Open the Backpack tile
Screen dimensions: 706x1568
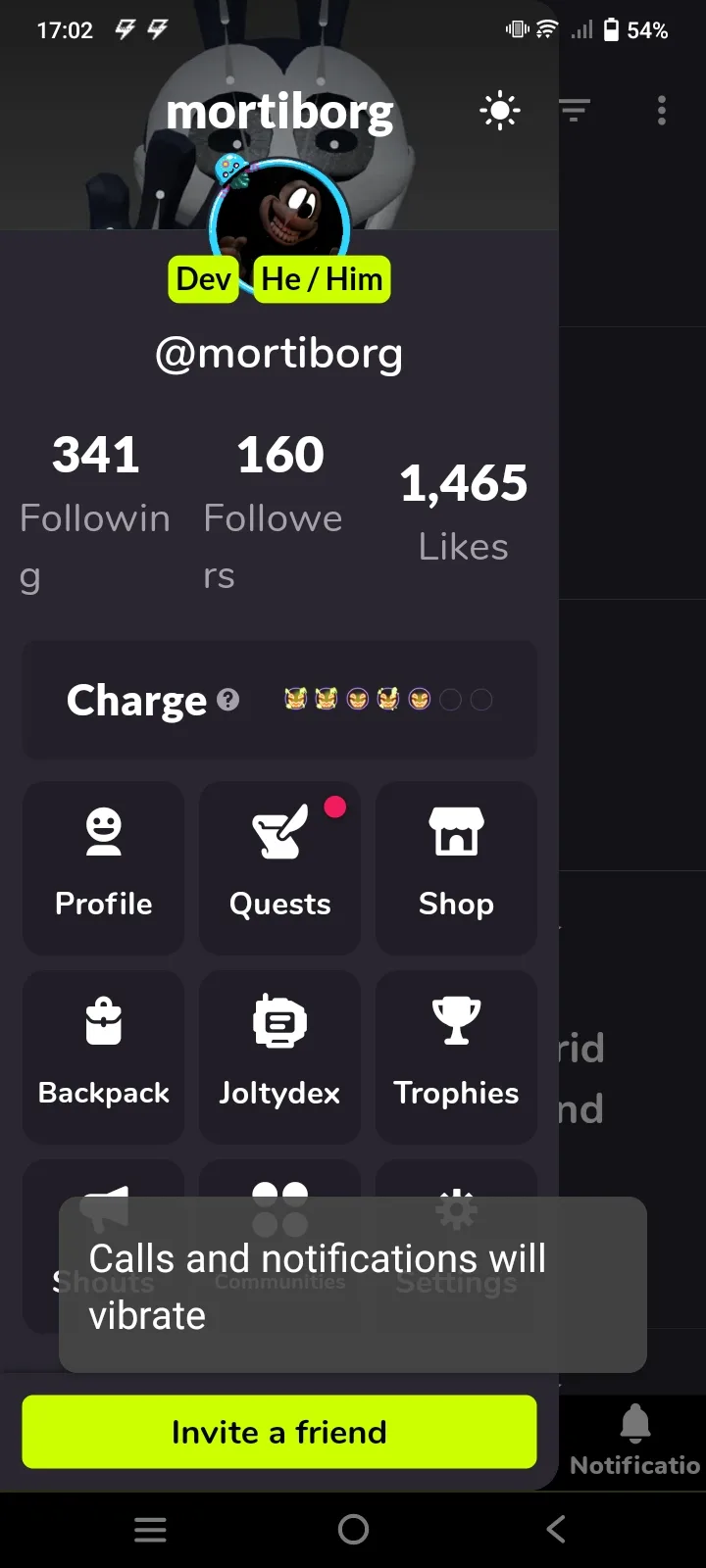pos(104,1056)
